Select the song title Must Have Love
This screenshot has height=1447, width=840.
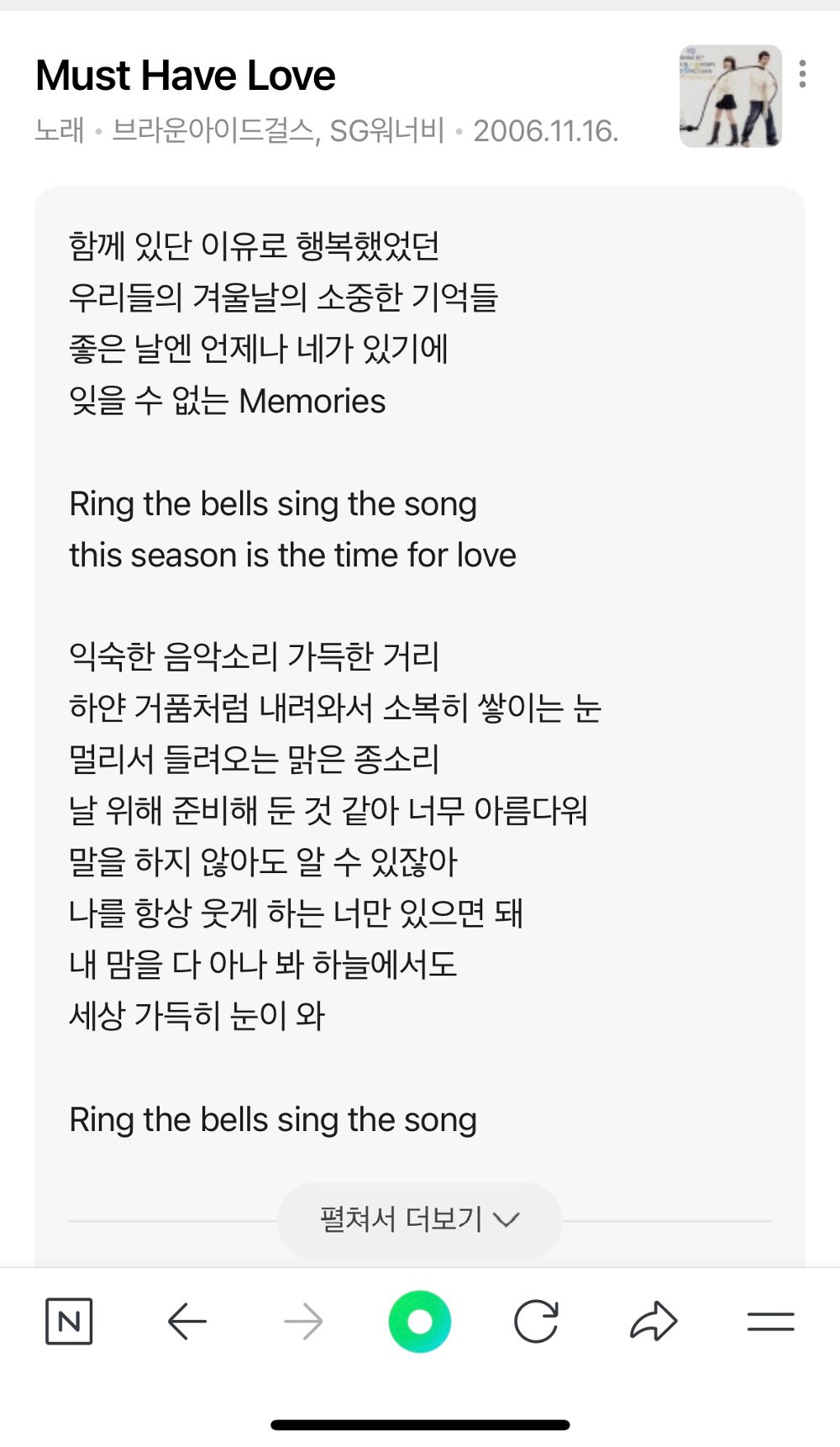point(186,76)
